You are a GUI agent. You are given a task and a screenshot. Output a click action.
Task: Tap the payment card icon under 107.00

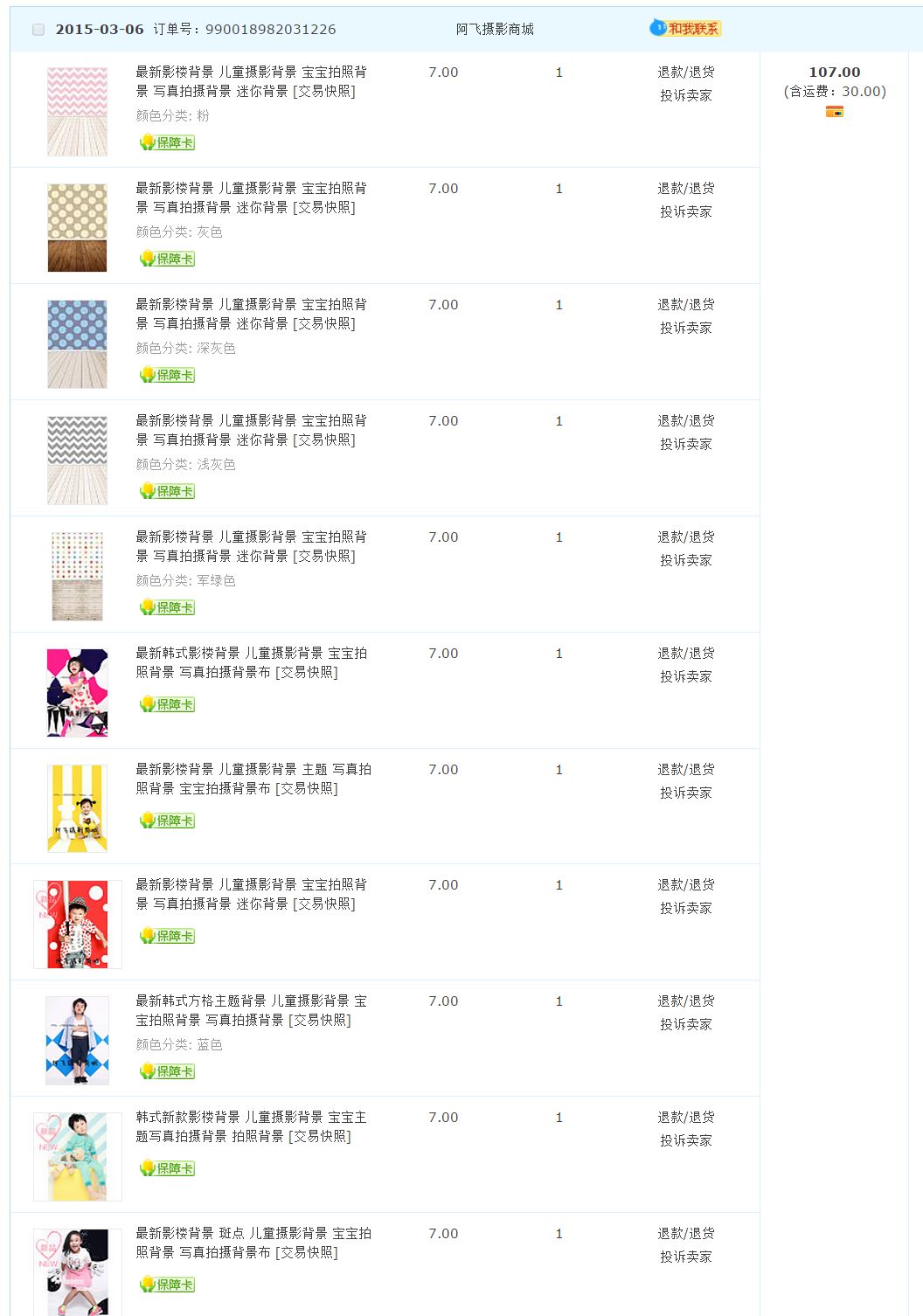[x=835, y=112]
